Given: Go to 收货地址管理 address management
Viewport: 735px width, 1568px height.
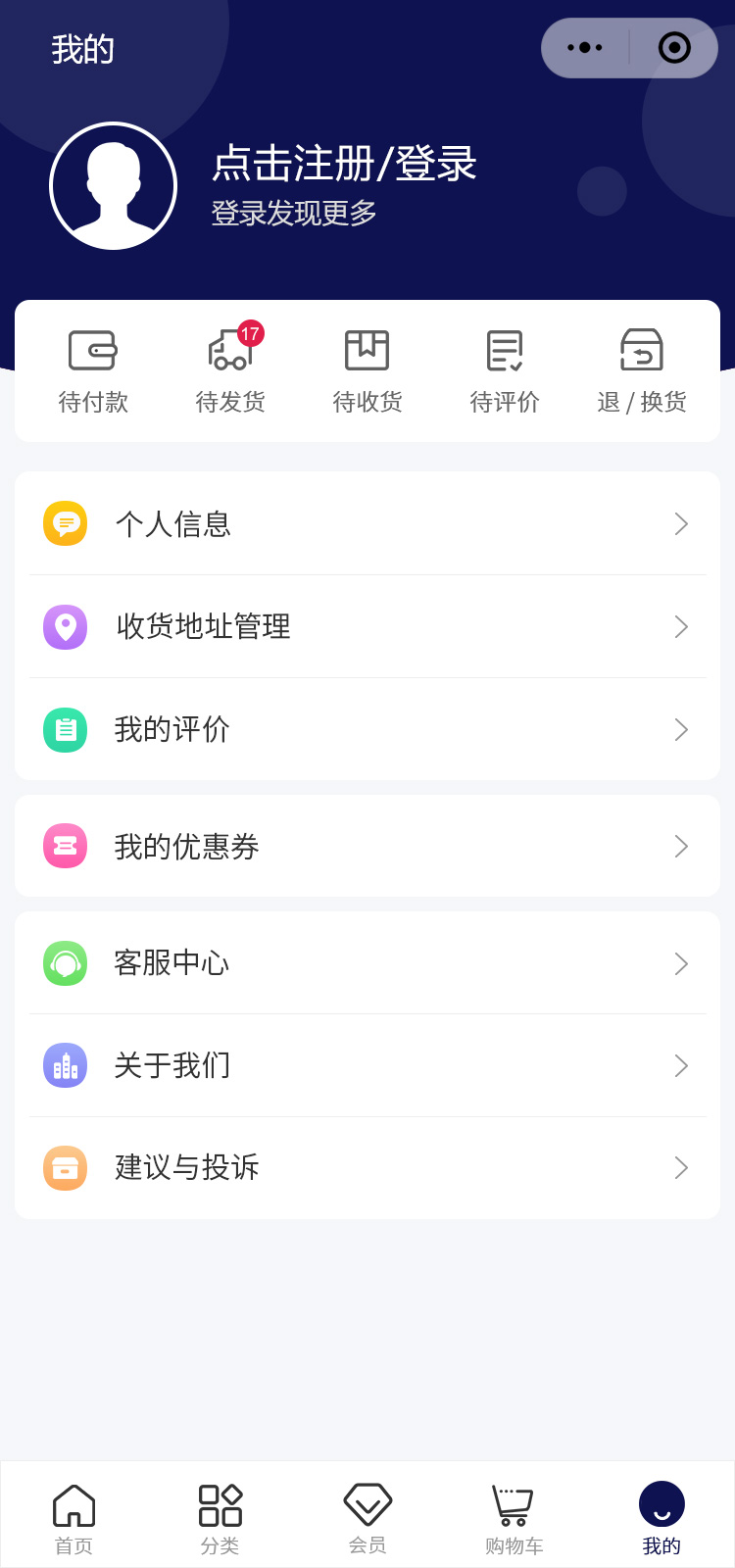Looking at the screenshot, I should 367,627.
